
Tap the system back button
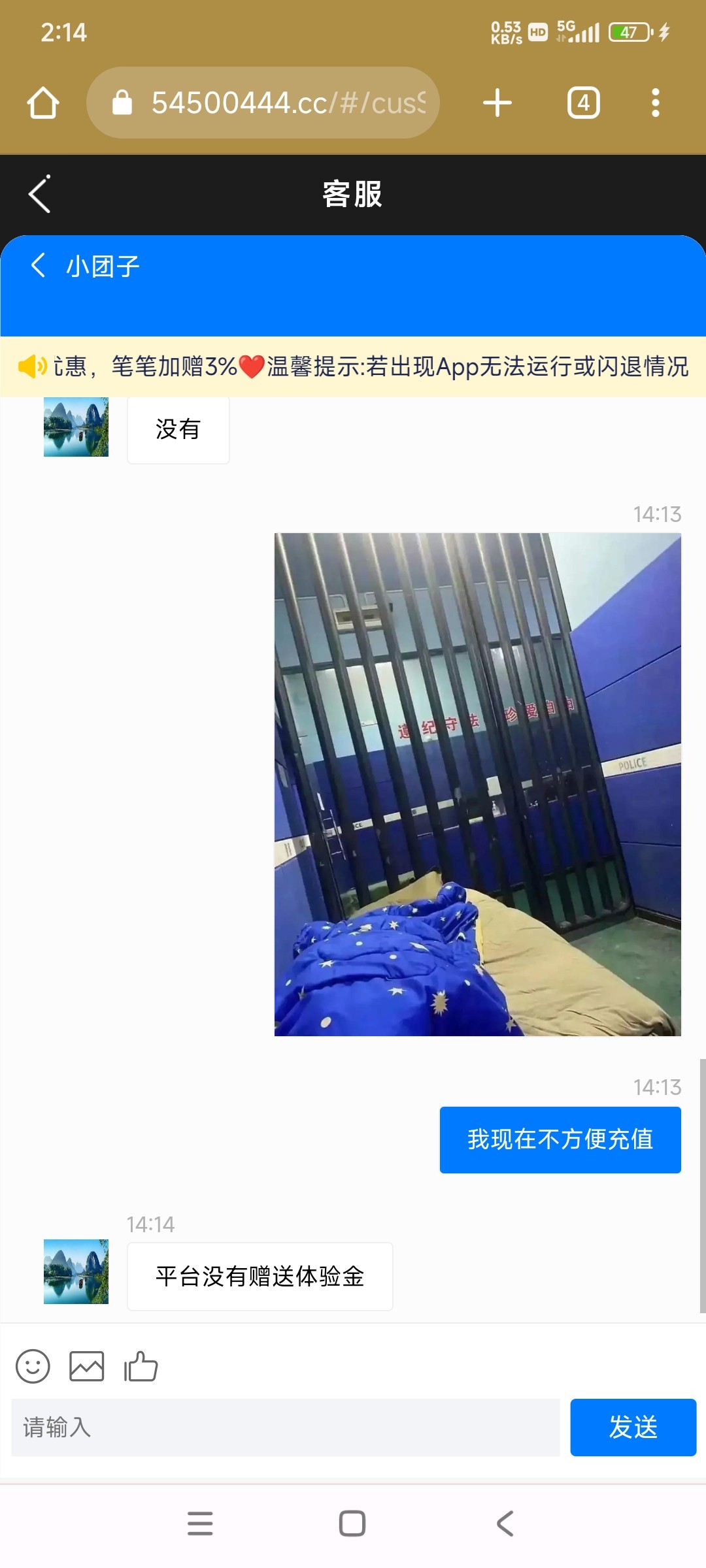[x=505, y=1523]
